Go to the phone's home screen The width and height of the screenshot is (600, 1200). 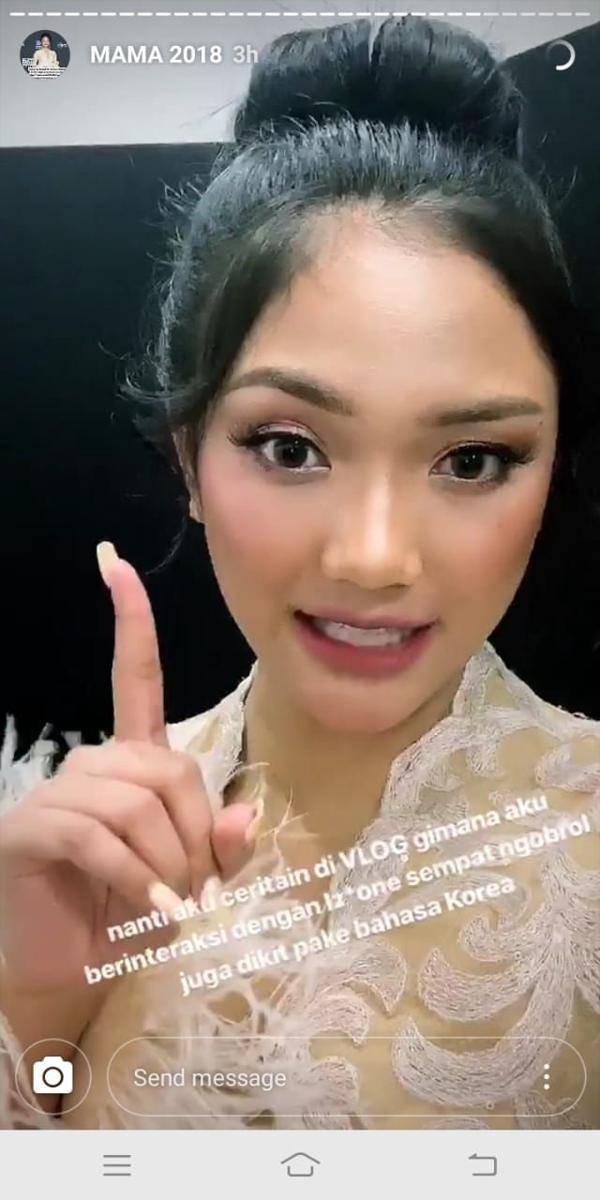[x=300, y=1164]
